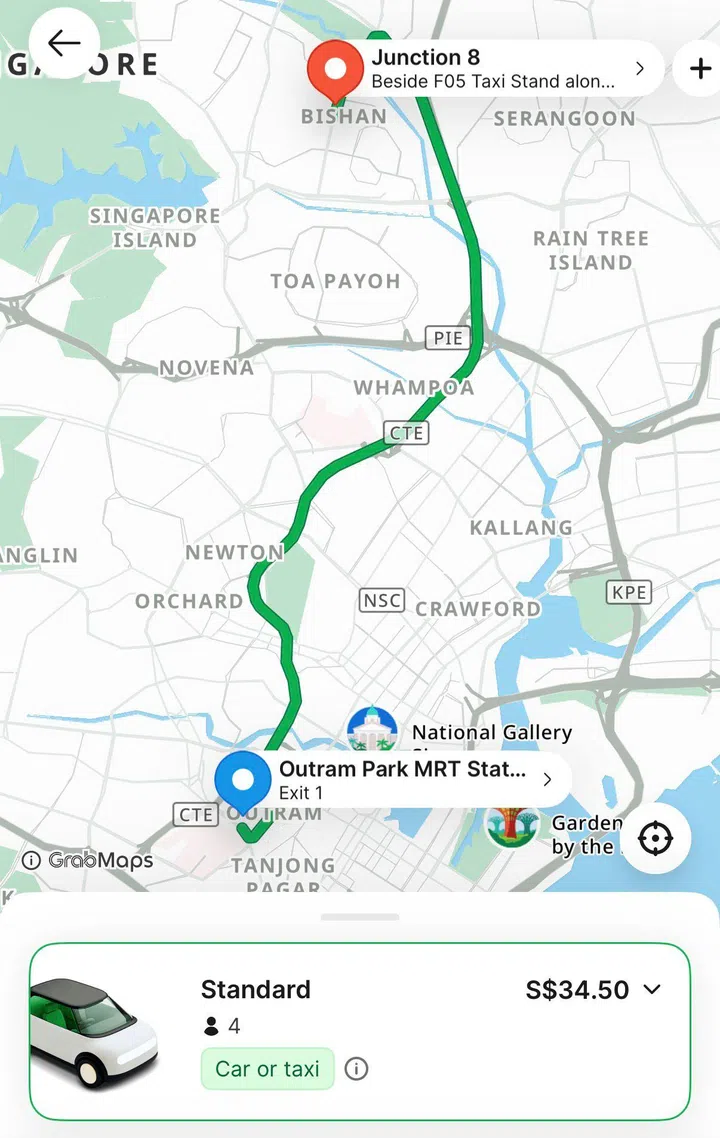This screenshot has height=1138, width=720.
Task: Tap the Gardens by the Bay landmark icon
Action: tap(513, 827)
